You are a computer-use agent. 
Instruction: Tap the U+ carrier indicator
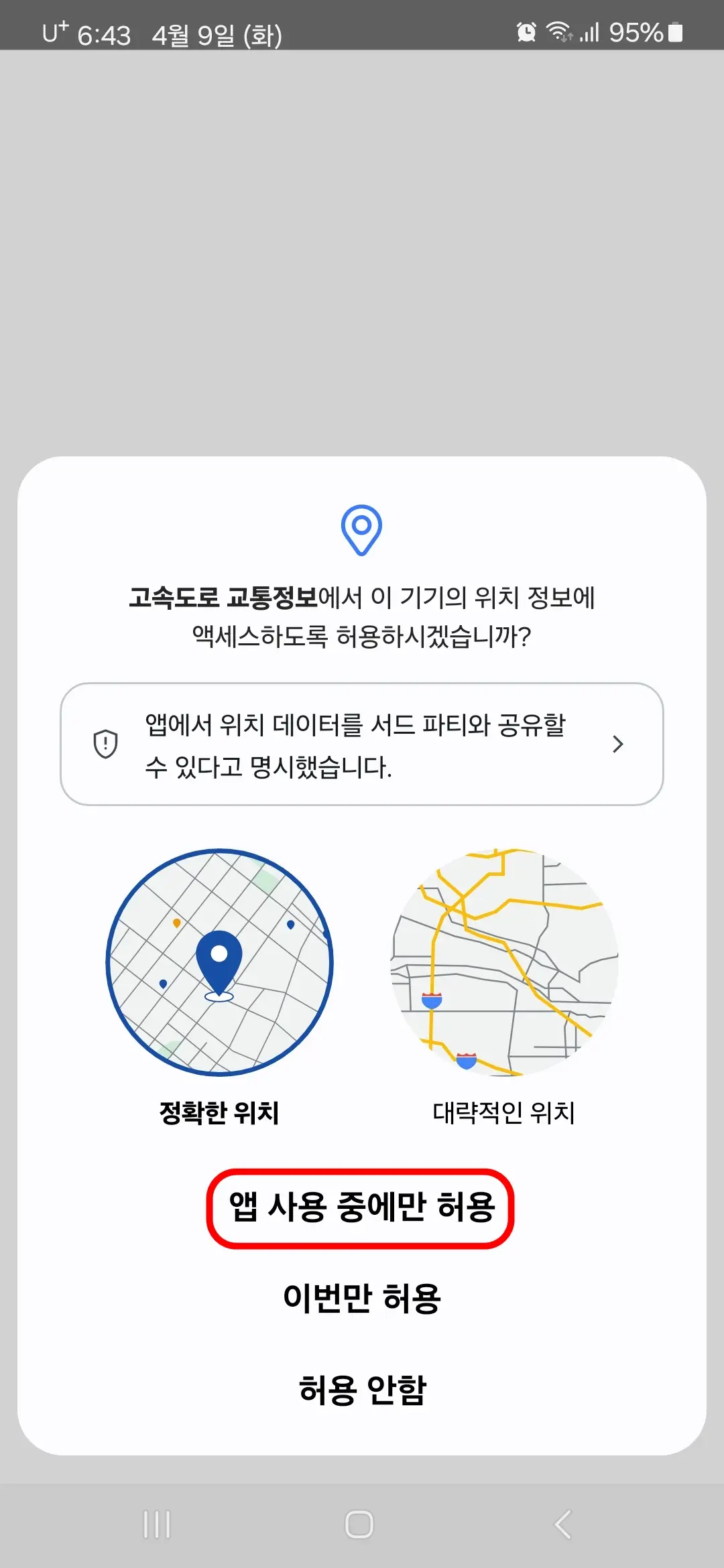tap(54, 31)
